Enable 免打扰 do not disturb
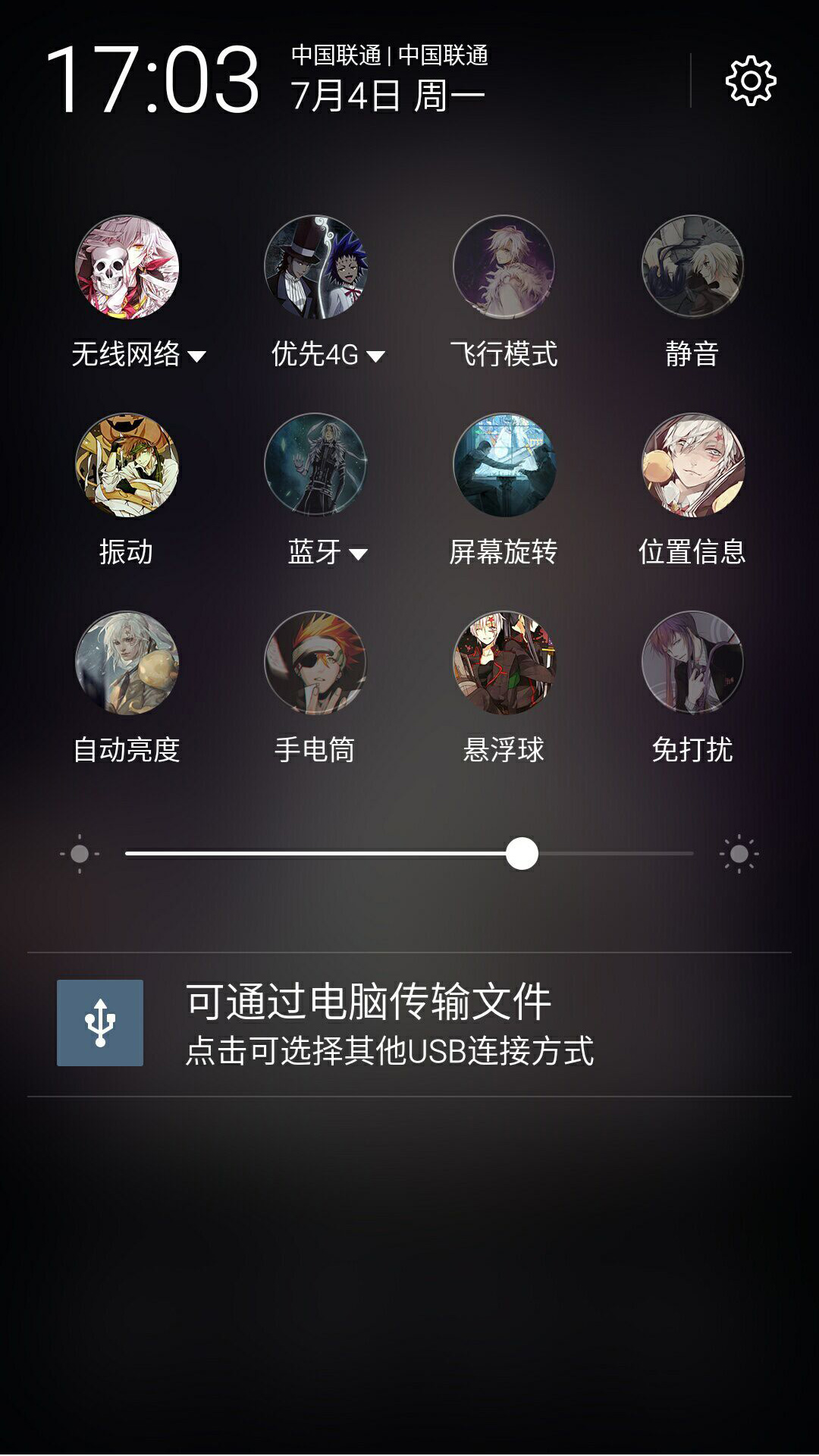The width and height of the screenshot is (819, 1456). [692, 663]
